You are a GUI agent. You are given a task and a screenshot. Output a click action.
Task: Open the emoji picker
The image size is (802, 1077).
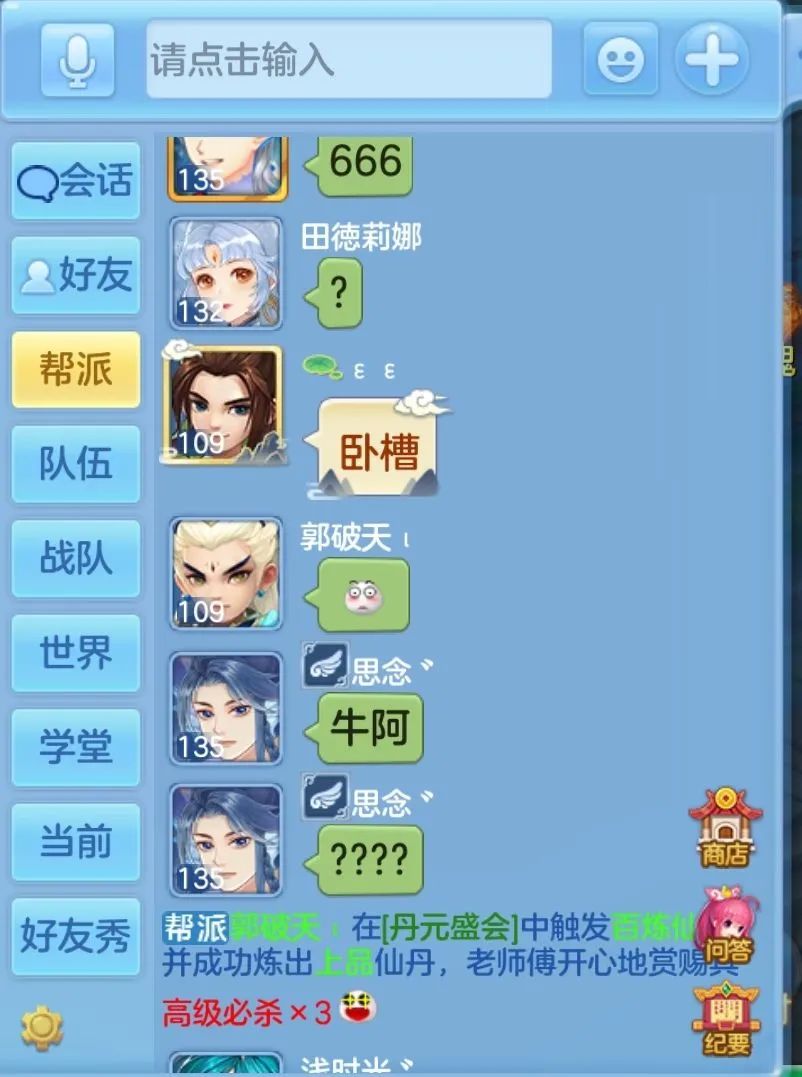click(x=620, y=60)
